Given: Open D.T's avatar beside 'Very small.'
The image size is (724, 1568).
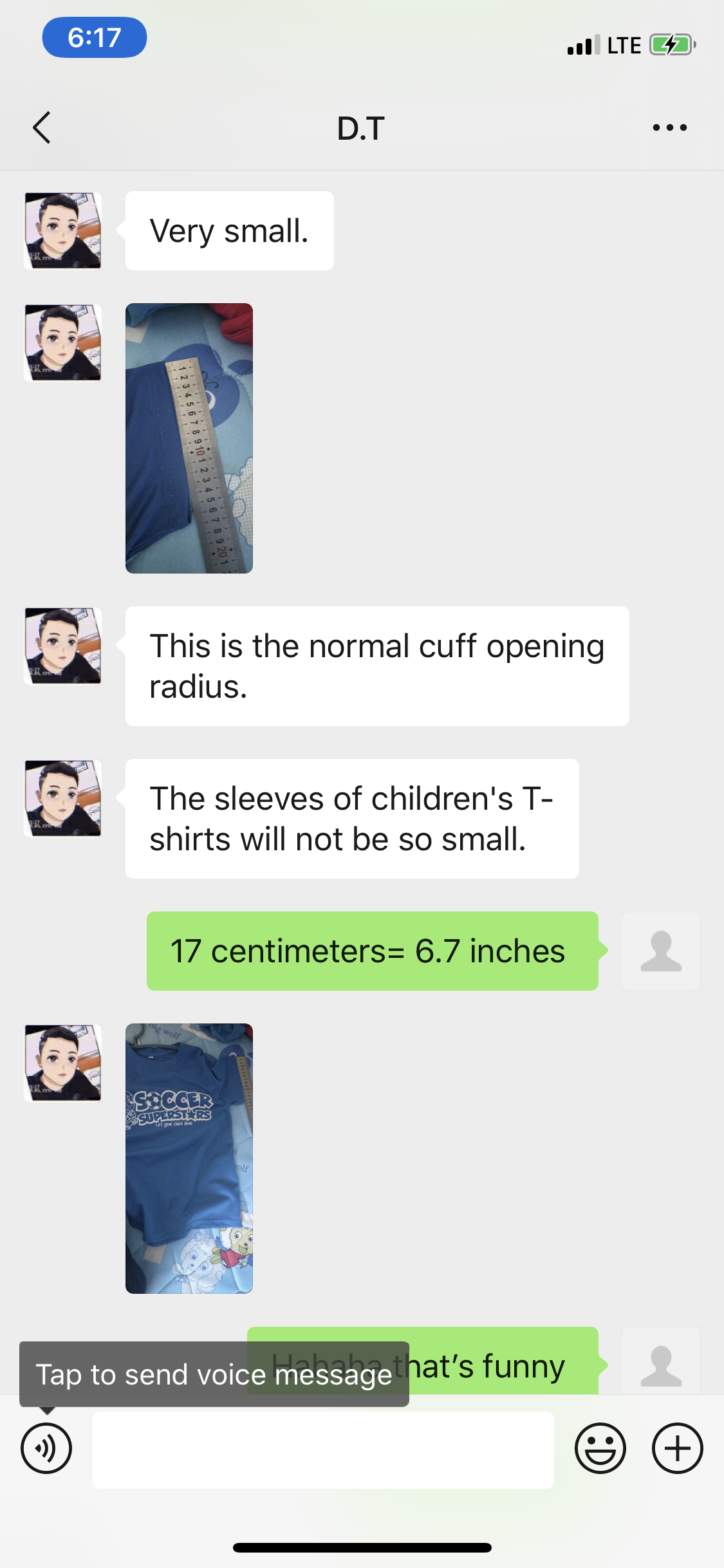Looking at the screenshot, I should point(62,230).
